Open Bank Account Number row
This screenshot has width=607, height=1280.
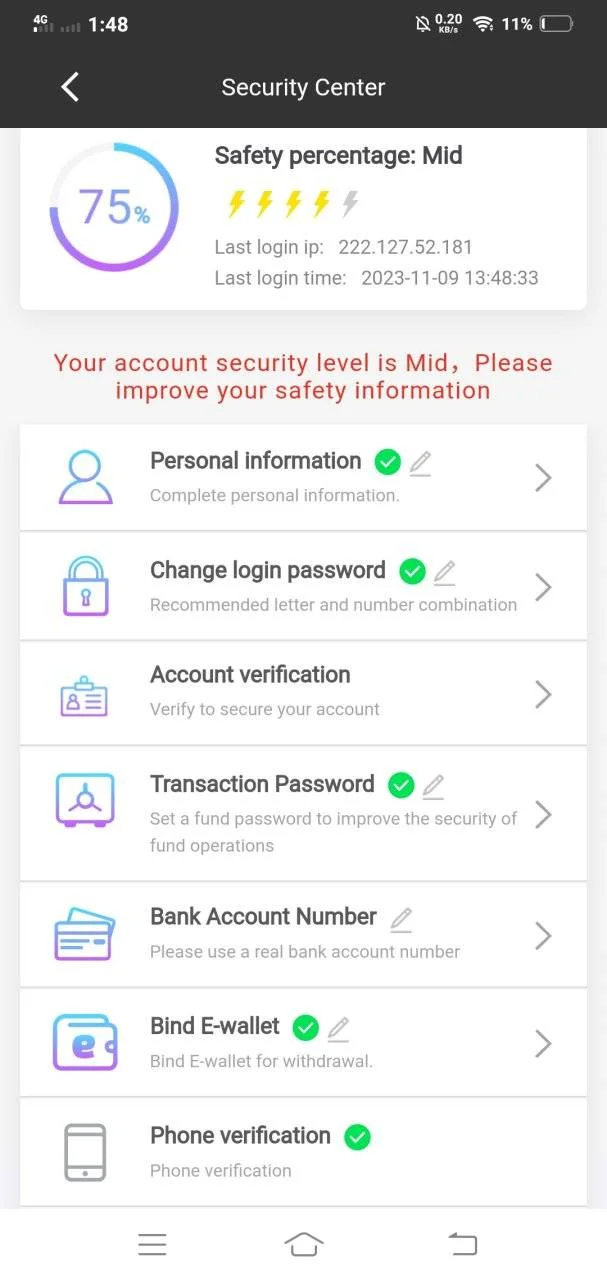(303, 934)
